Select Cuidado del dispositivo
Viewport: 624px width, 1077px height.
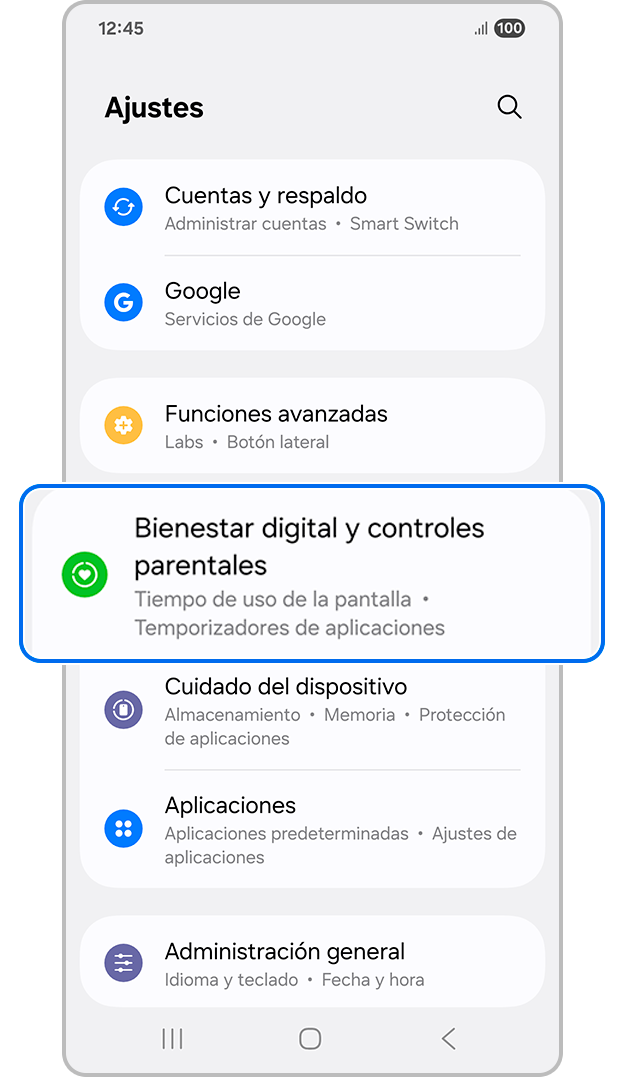pyautogui.click(x=312, y=712)
